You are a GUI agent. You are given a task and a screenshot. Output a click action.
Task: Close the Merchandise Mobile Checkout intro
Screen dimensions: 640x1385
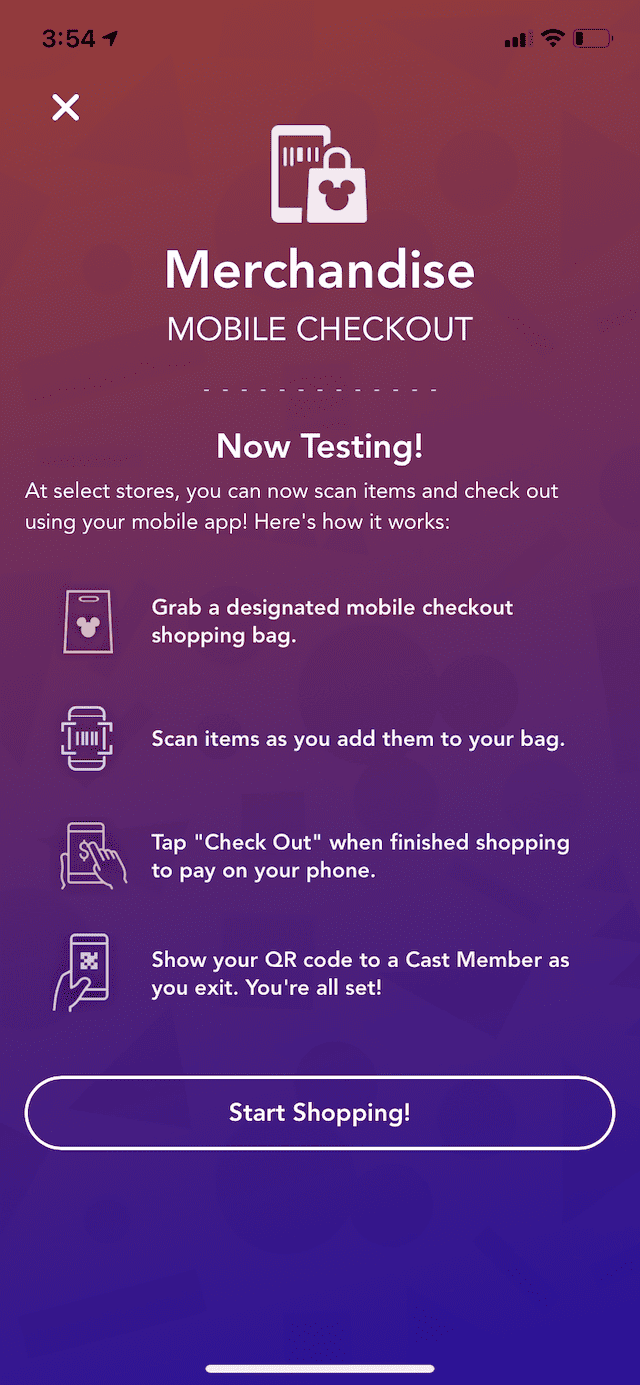click(x=66, y=107)
